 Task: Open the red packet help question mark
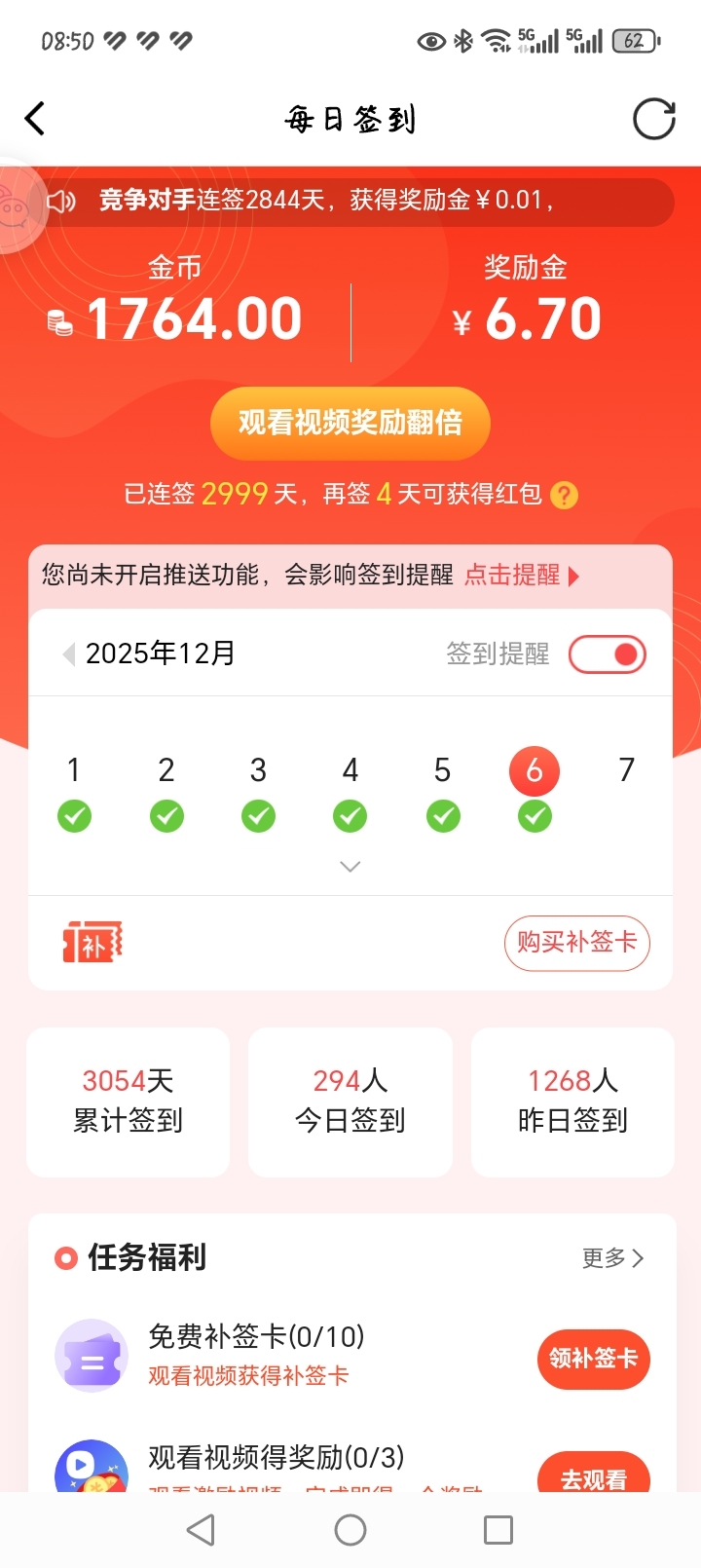coord(564,496)
